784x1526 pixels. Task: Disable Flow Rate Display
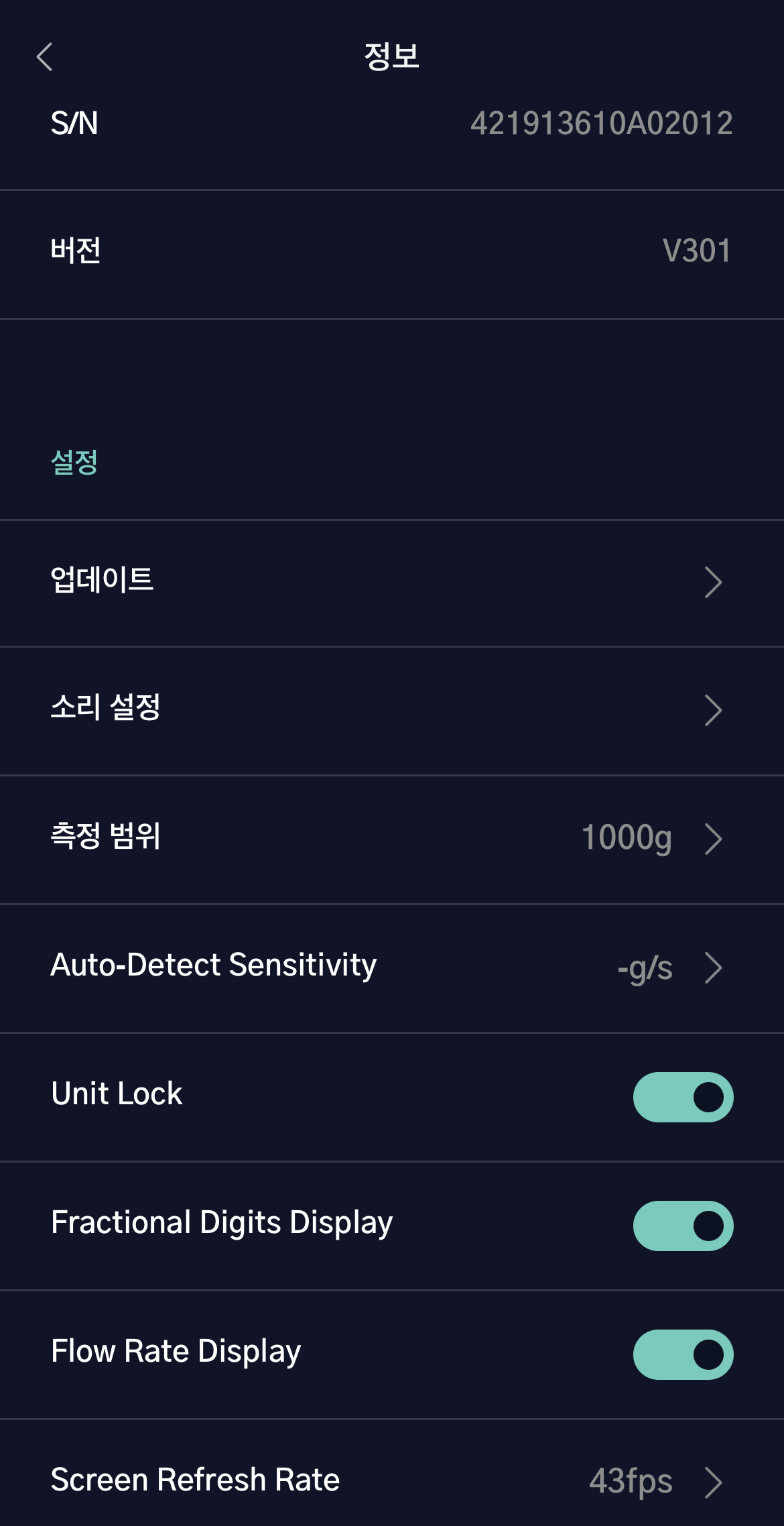683,1352
